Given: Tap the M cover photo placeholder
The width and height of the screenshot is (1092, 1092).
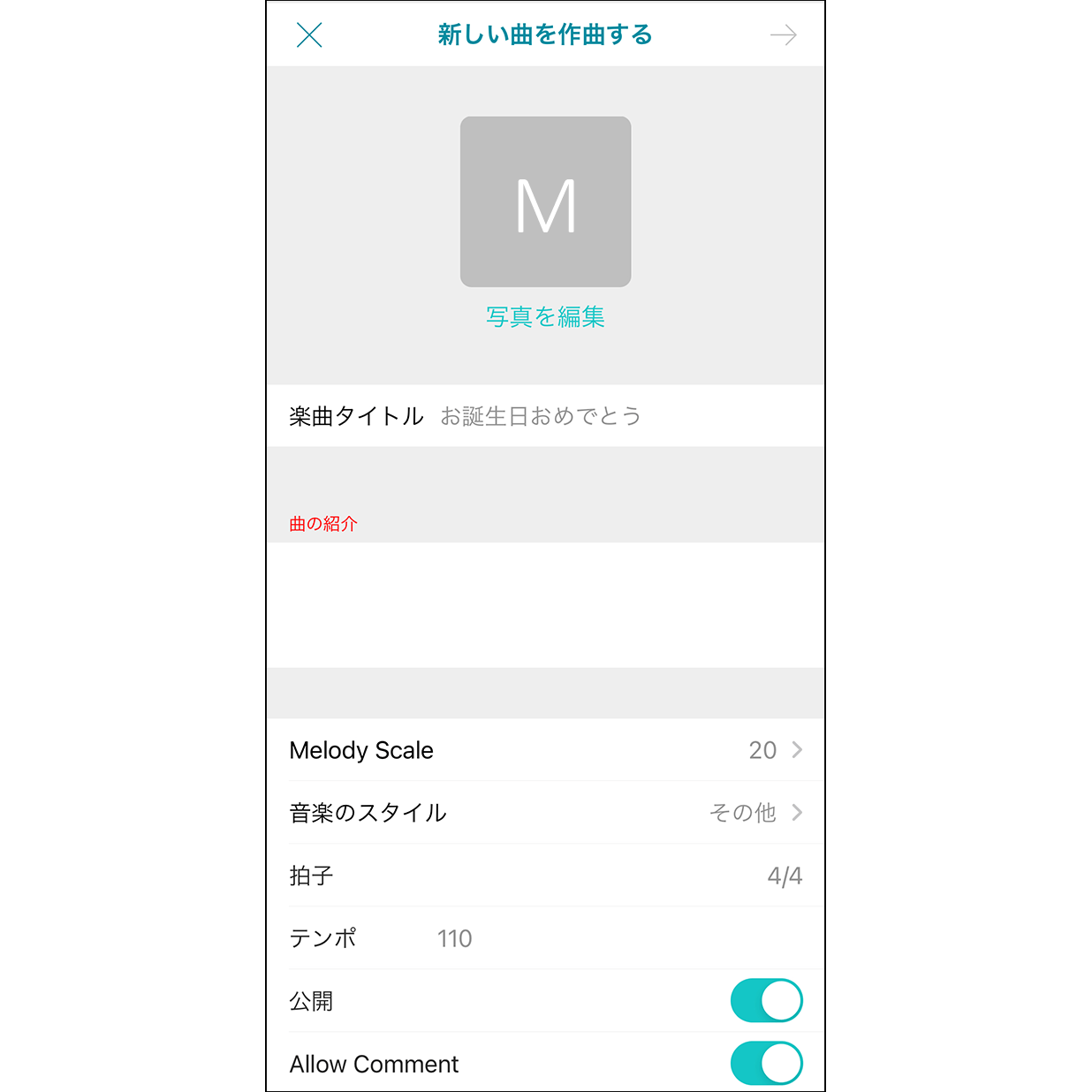Looking at the screenshot, I should point(545,201).
